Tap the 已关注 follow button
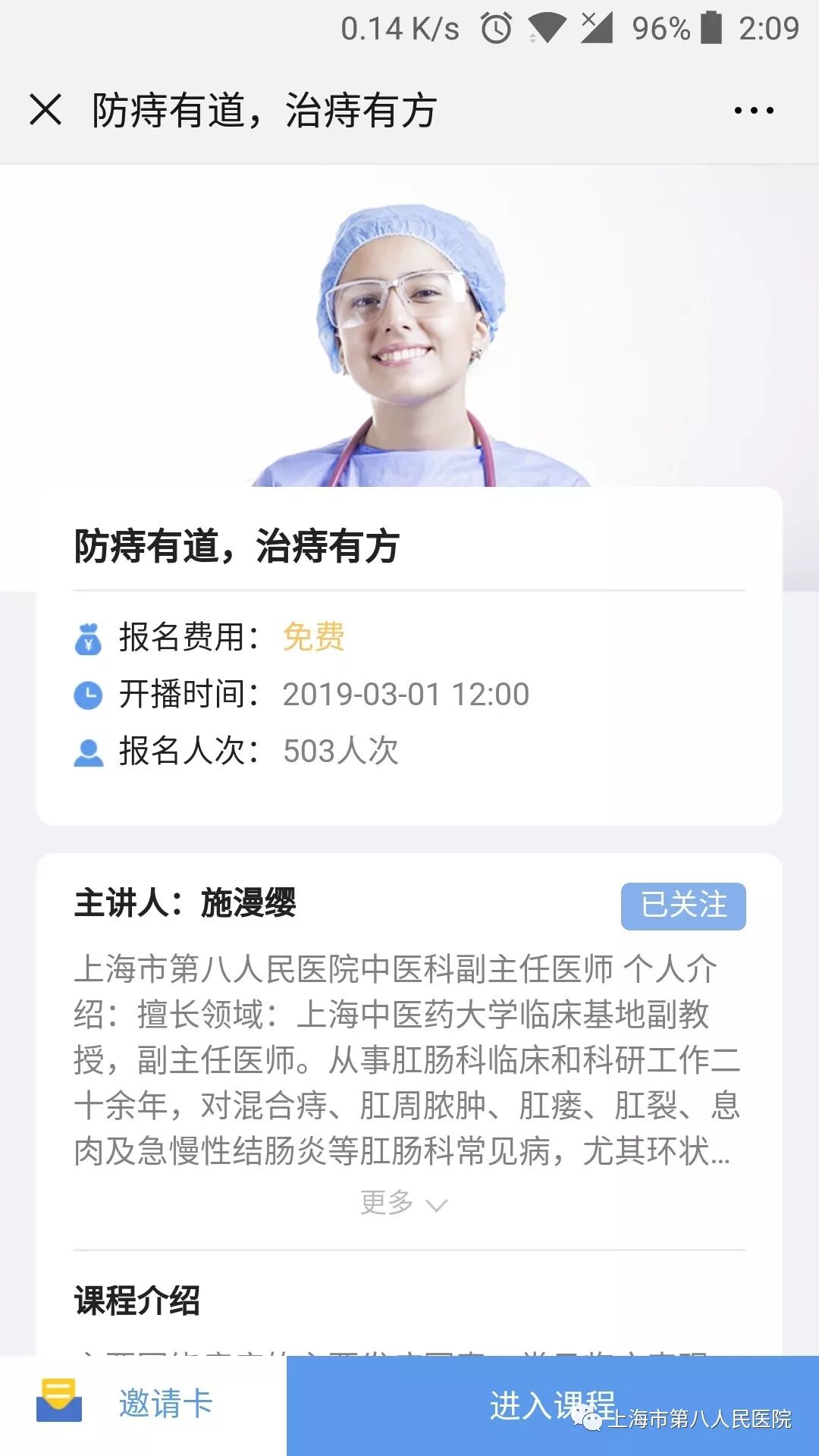Screen dimensions: 819x1456 [683, 905]
